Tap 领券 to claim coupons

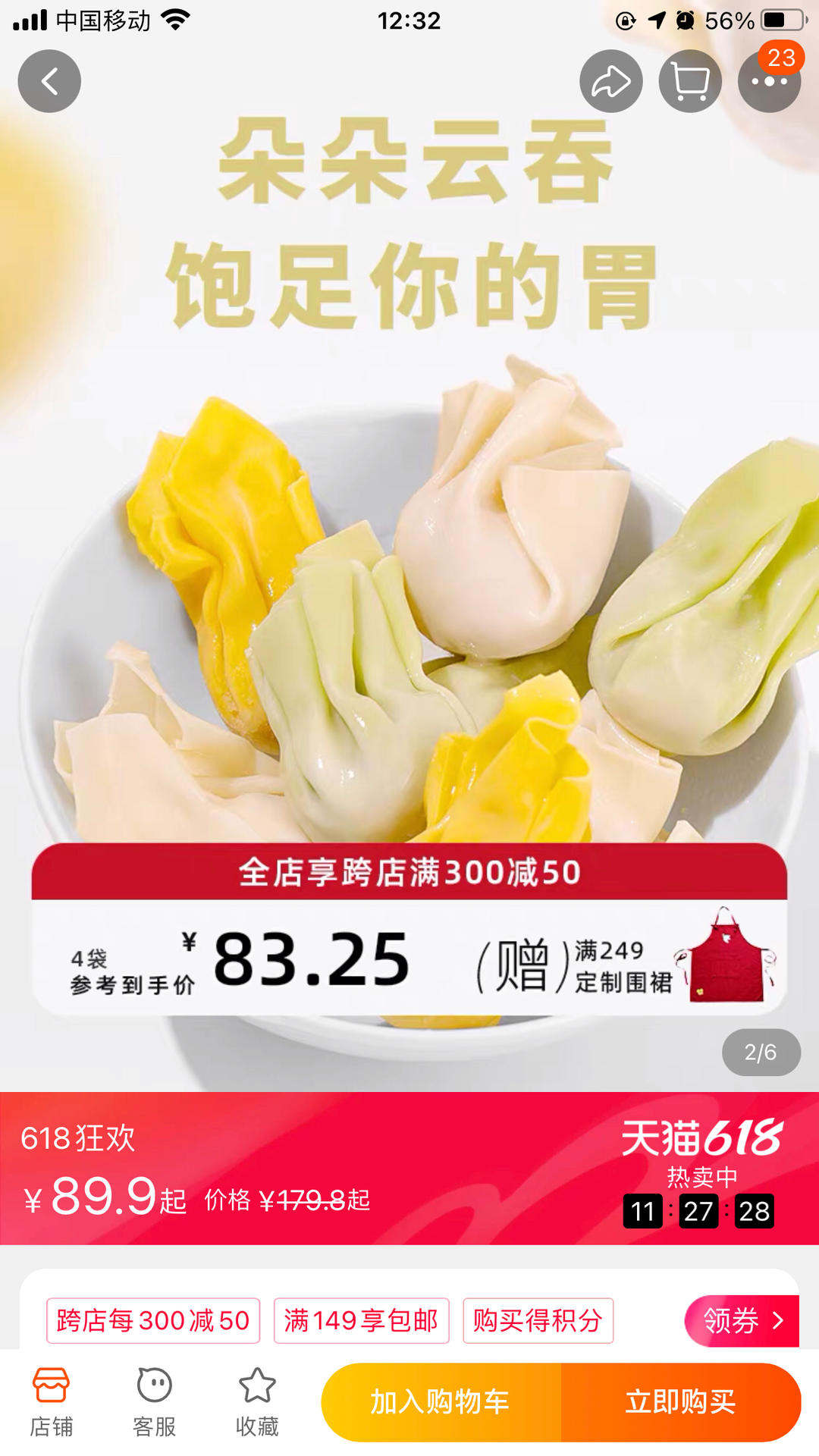point(741,1320)
